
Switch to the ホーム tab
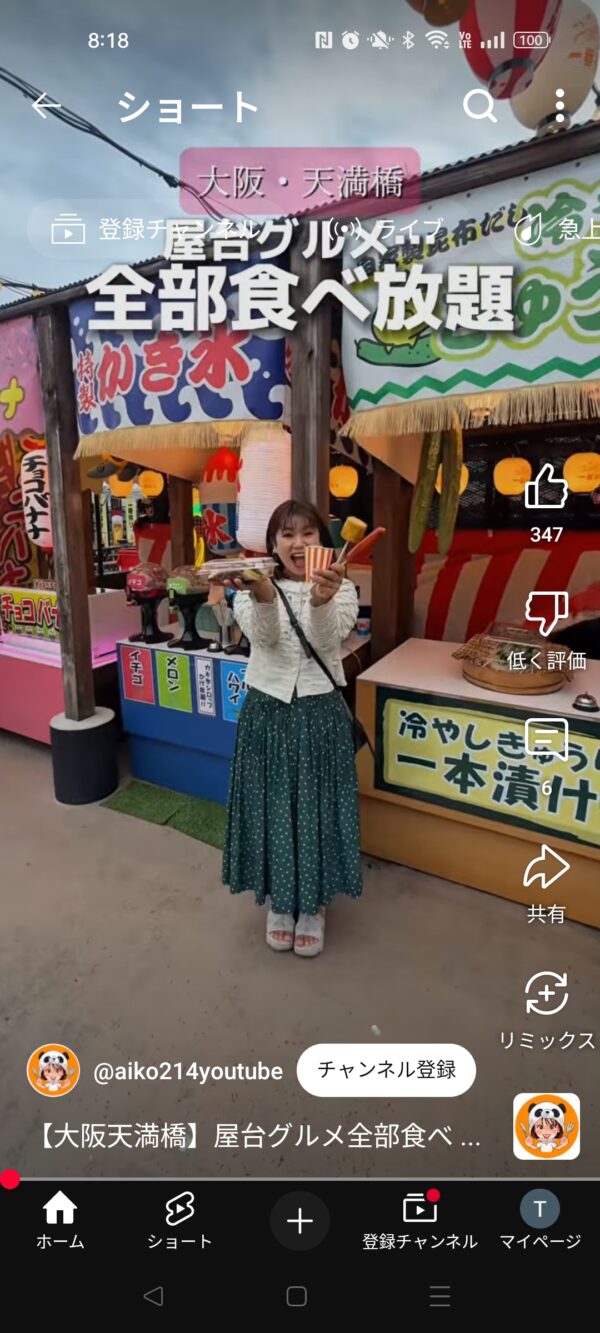(x=60, y=1221)
